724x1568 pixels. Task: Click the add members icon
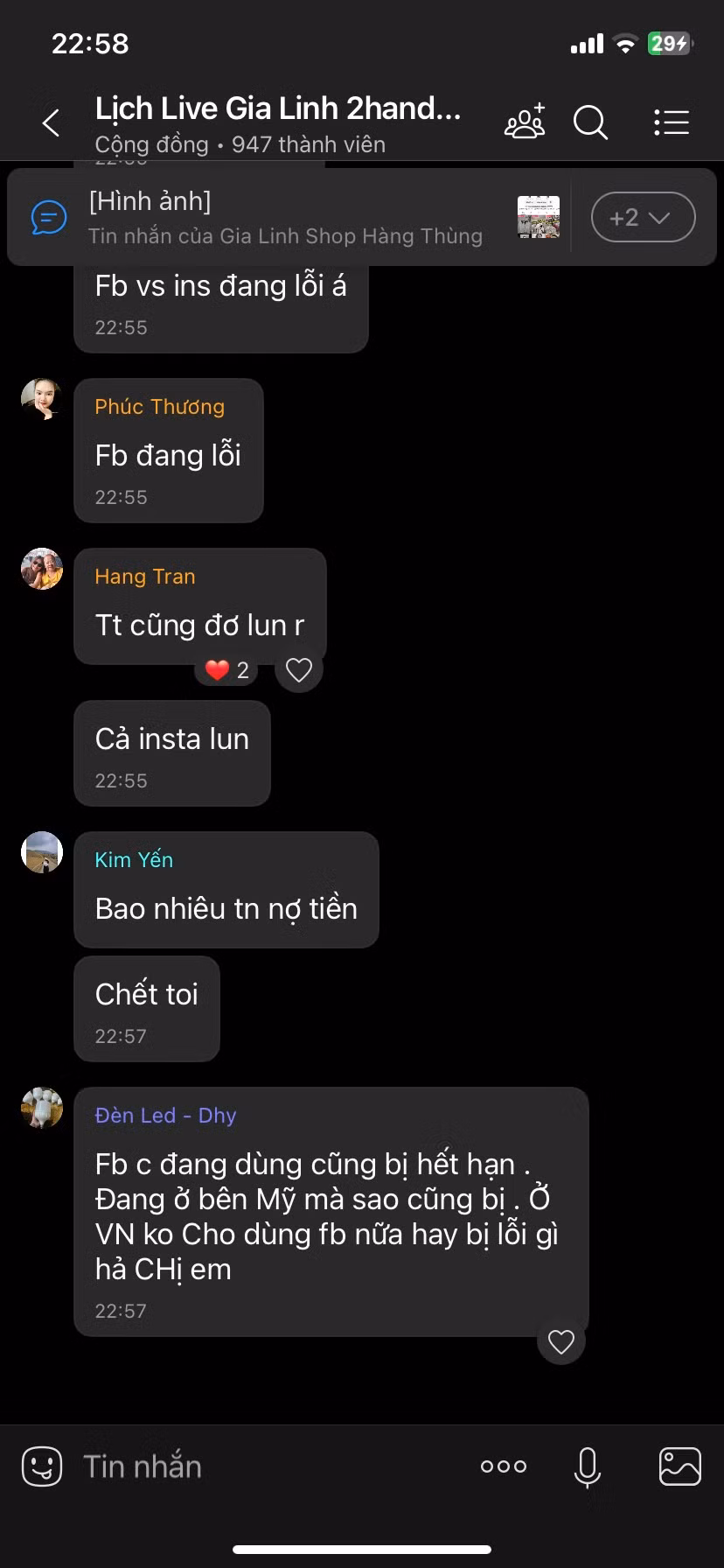525,122
